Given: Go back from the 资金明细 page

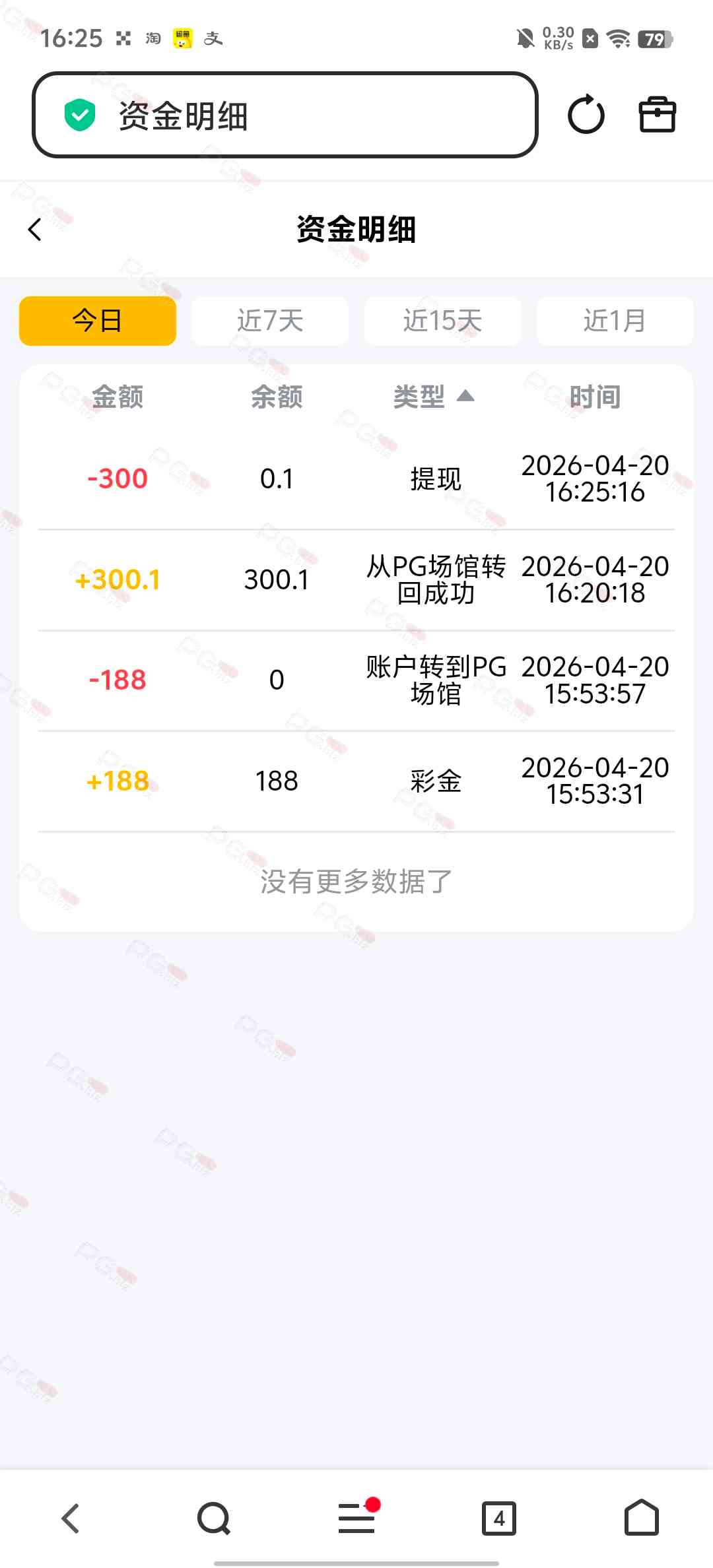Looking at the screenshot, I should 36,230.
